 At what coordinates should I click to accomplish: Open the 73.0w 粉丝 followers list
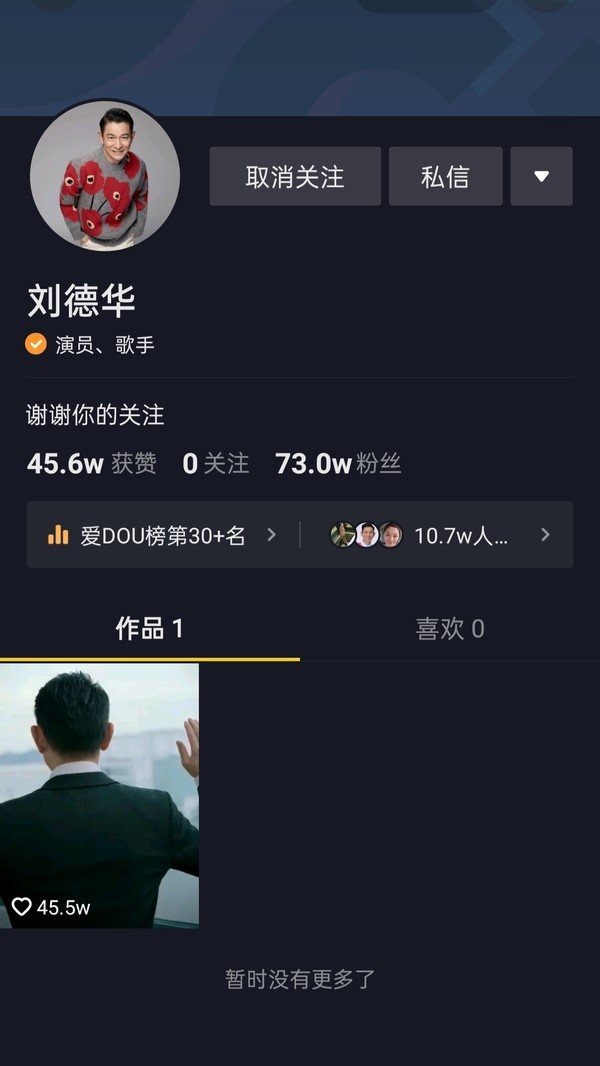click(x=338, y=464)
